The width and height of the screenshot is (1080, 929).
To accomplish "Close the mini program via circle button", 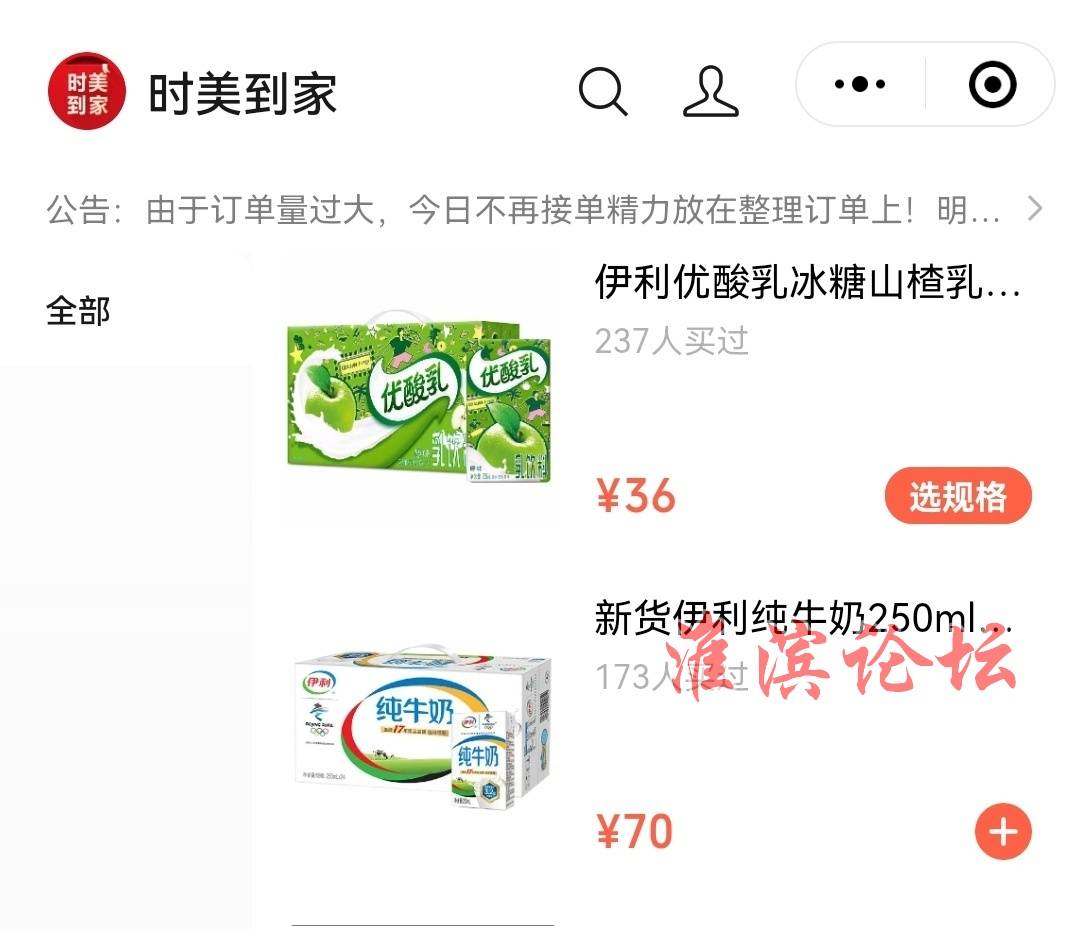I will click(992, 85).
